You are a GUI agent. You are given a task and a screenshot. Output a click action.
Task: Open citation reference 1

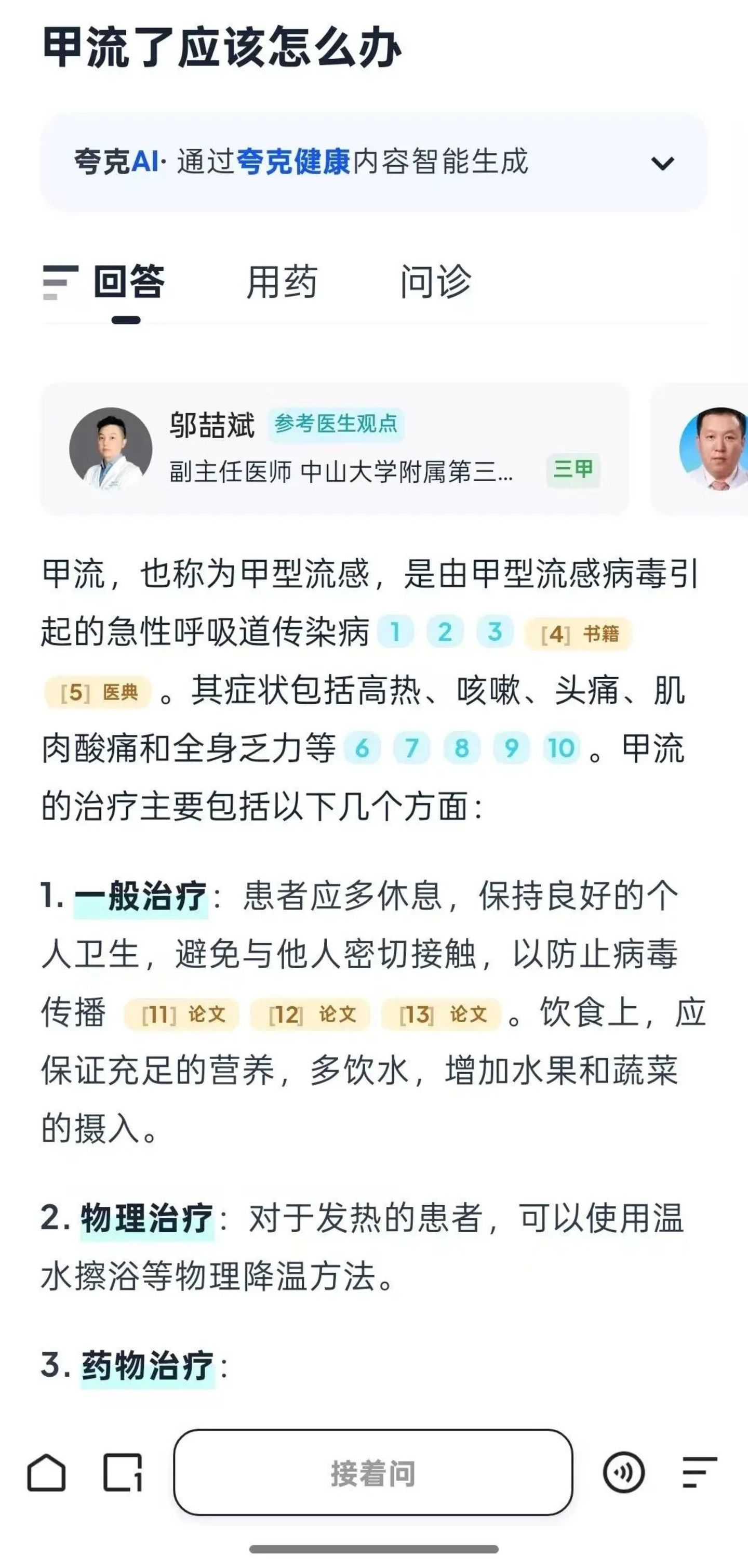395,632
